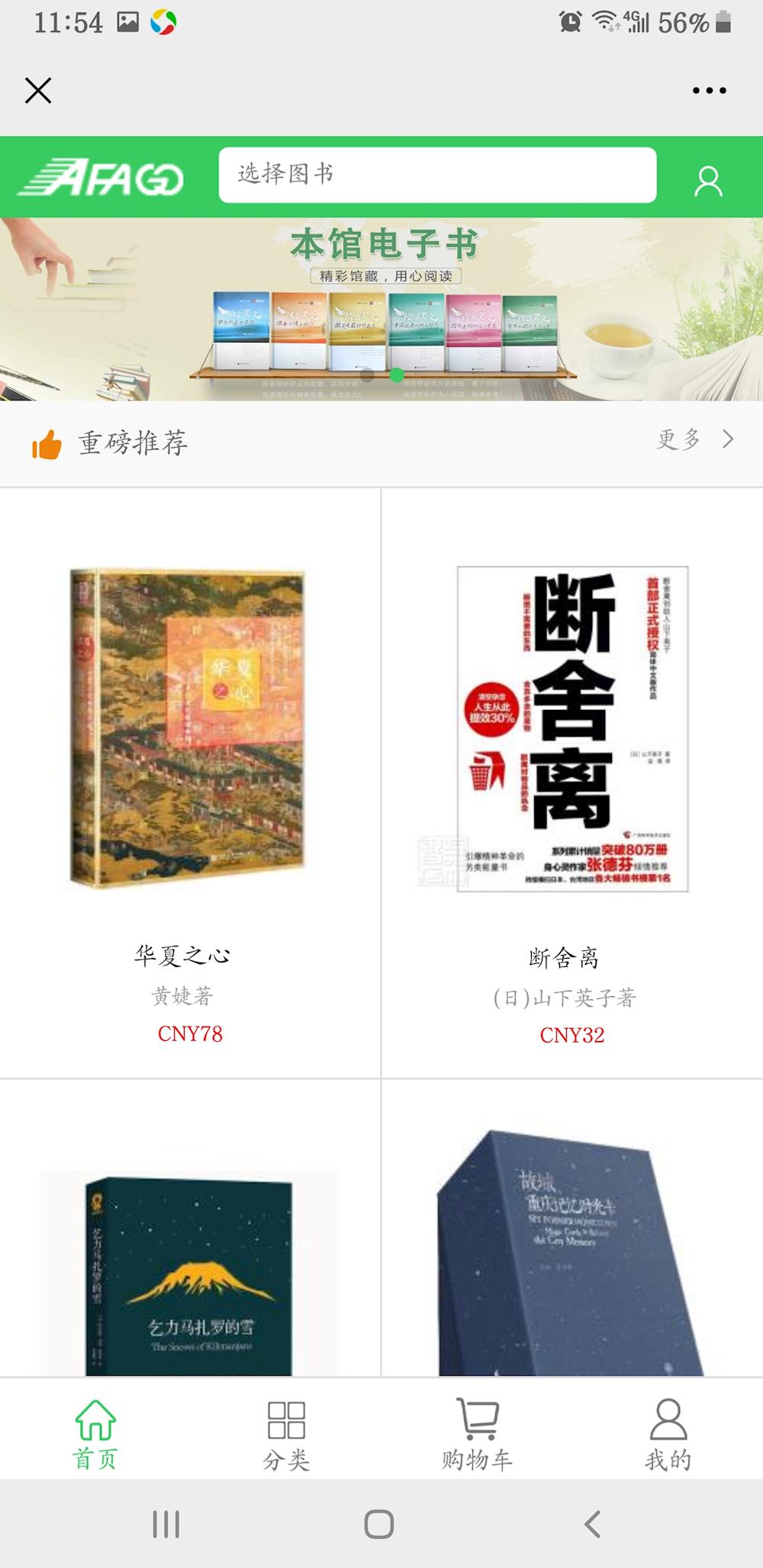This screenshot has height=1568, width=763.
Task: Open the book 断舍离
Action: [x=572, y=728]
